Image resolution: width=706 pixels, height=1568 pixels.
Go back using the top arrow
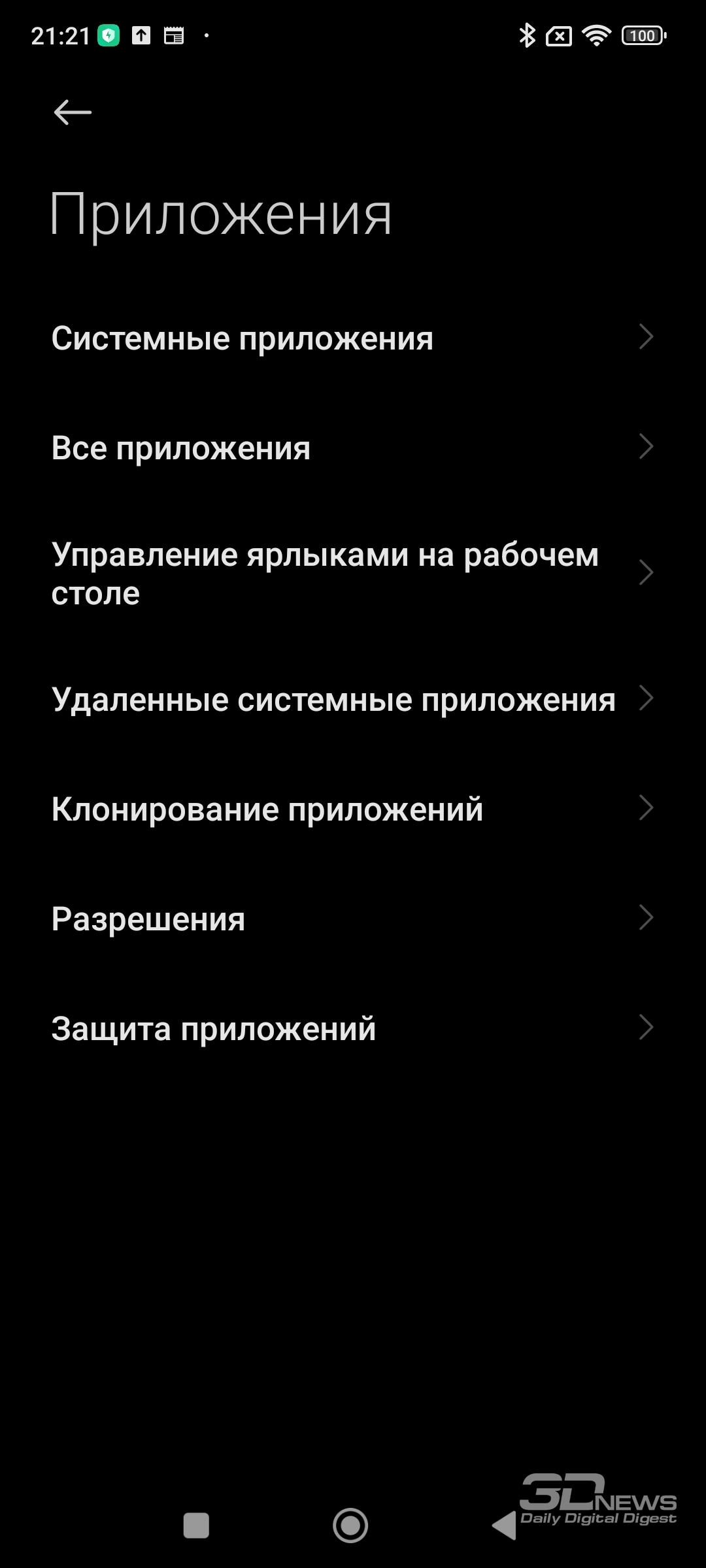point(73,112)
